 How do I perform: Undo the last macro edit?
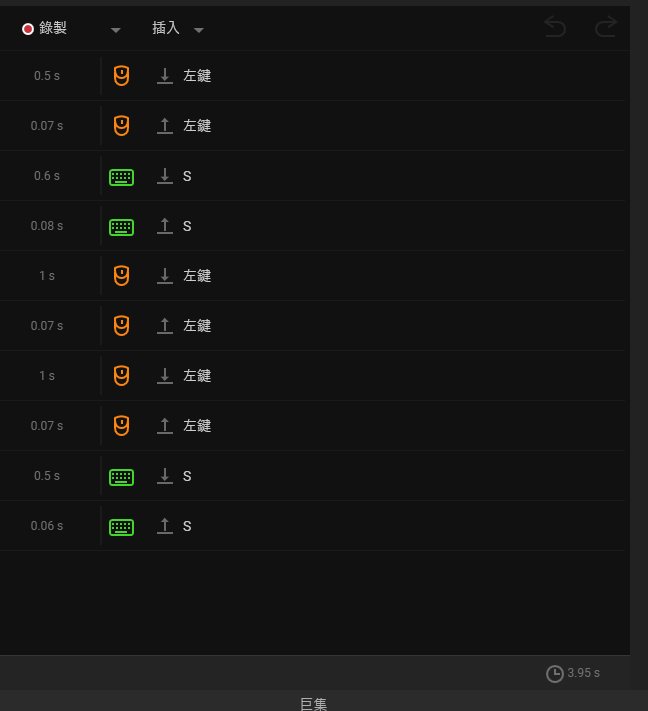tap(555, 27)
